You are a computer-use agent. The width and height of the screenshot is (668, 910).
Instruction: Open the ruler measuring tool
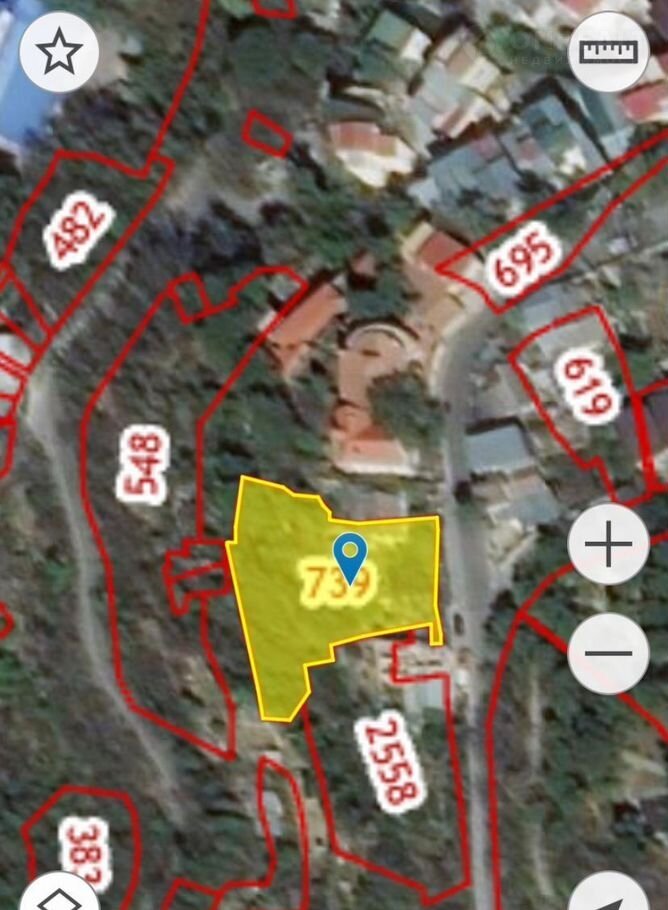[608, 52]
